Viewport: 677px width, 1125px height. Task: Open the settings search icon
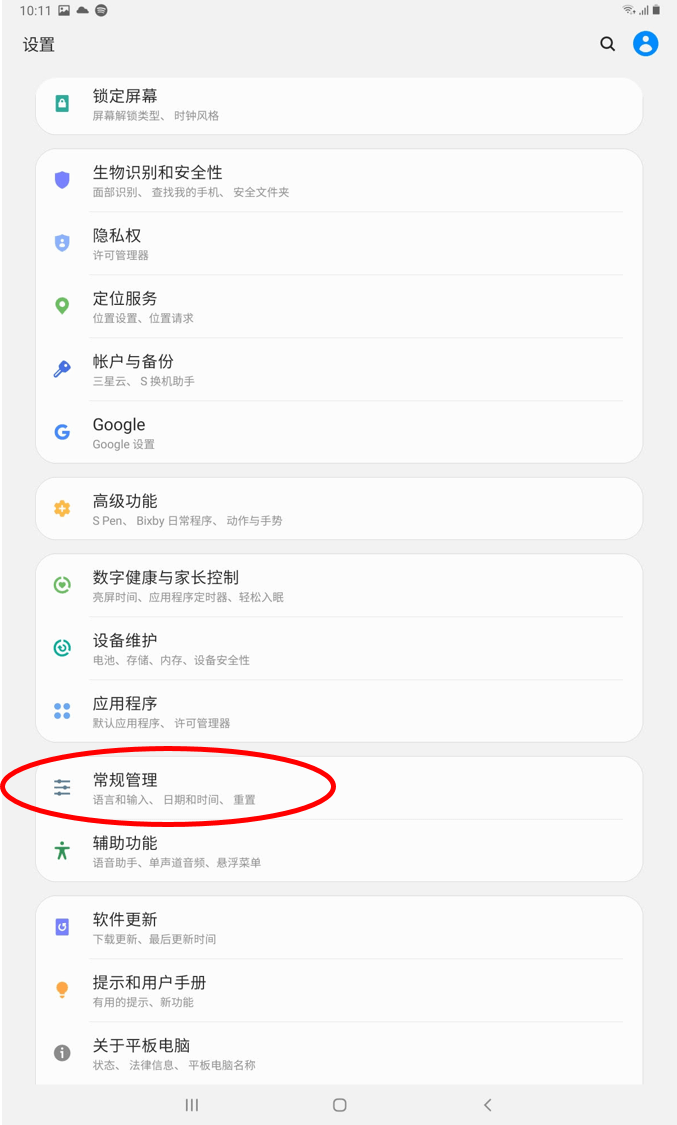tap(607, 44)
